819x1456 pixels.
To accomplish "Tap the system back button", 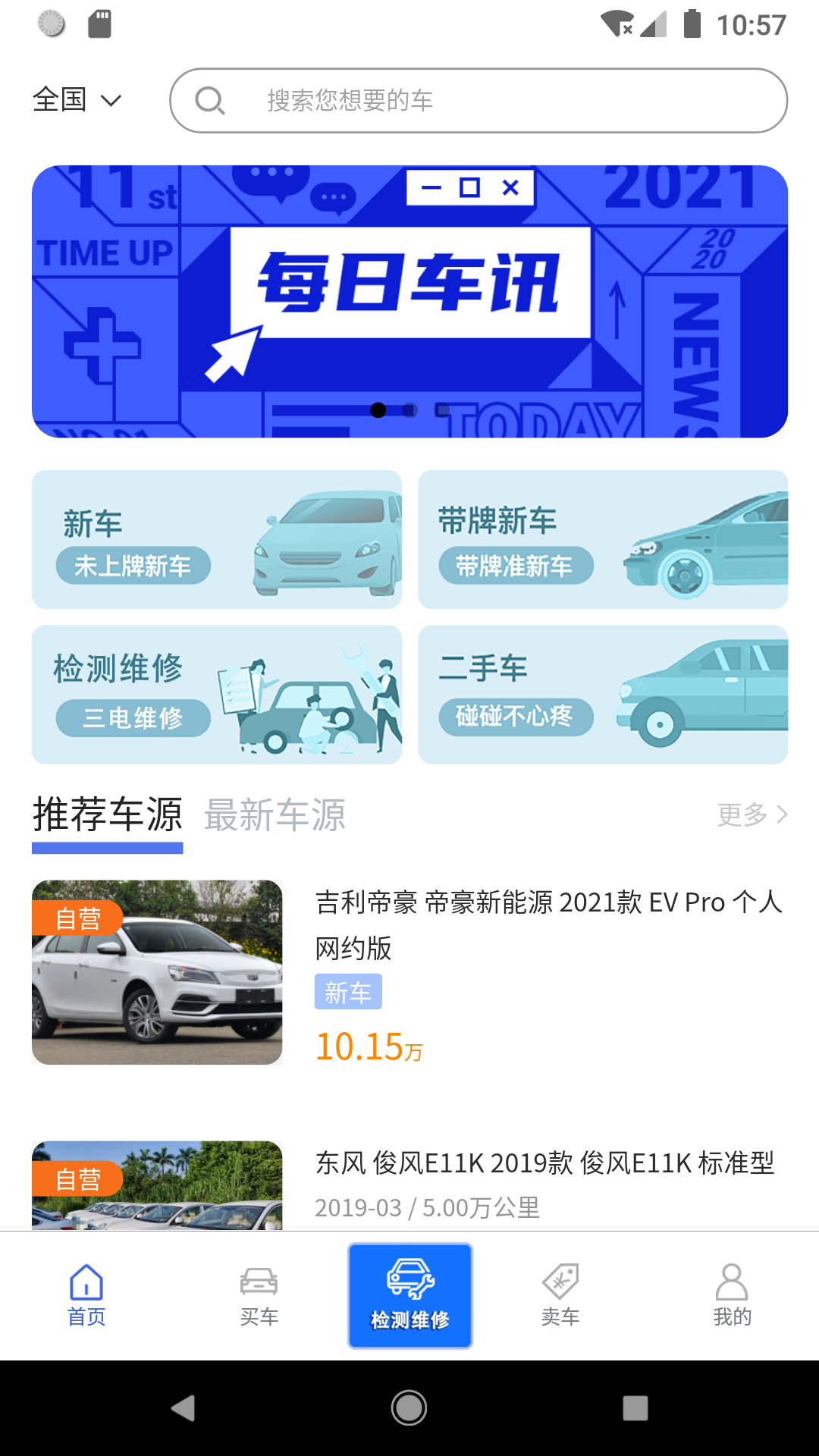I will click(x=183, y=1408).
